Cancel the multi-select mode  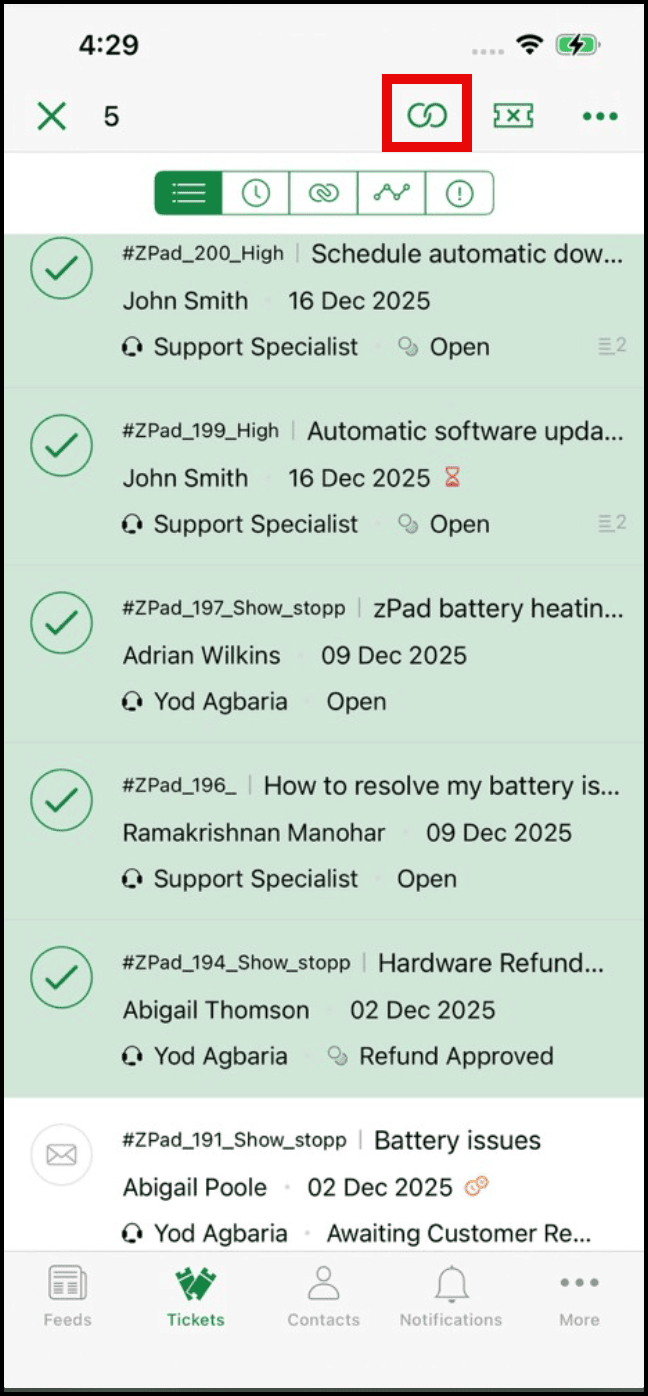51,116
